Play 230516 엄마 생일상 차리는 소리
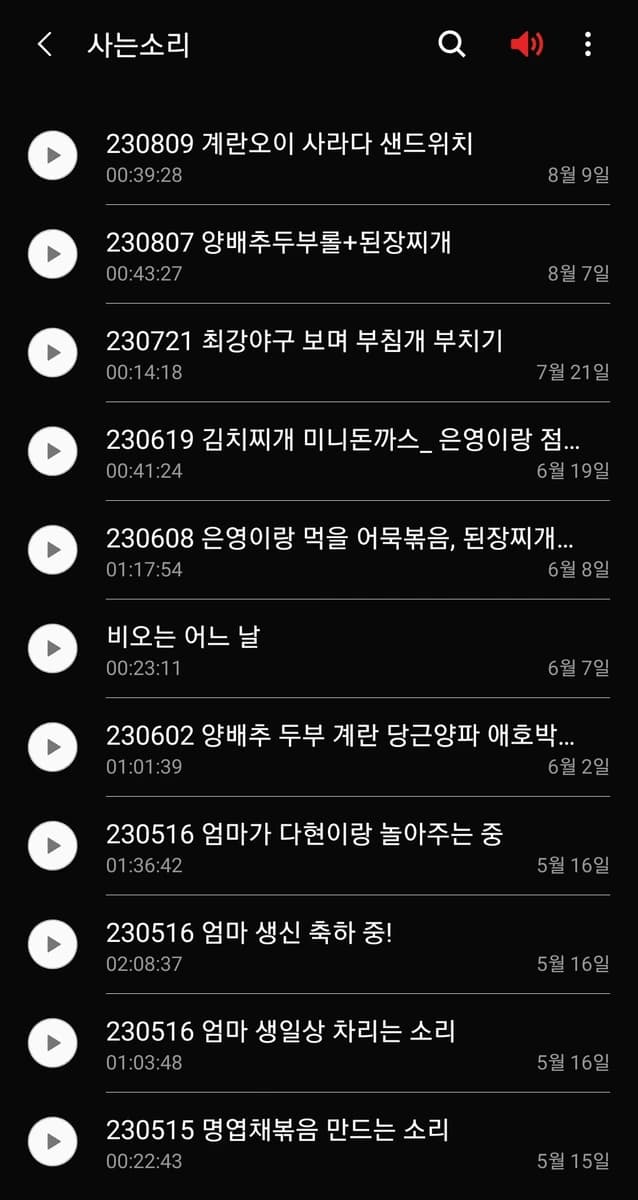 pos(52,1043)
